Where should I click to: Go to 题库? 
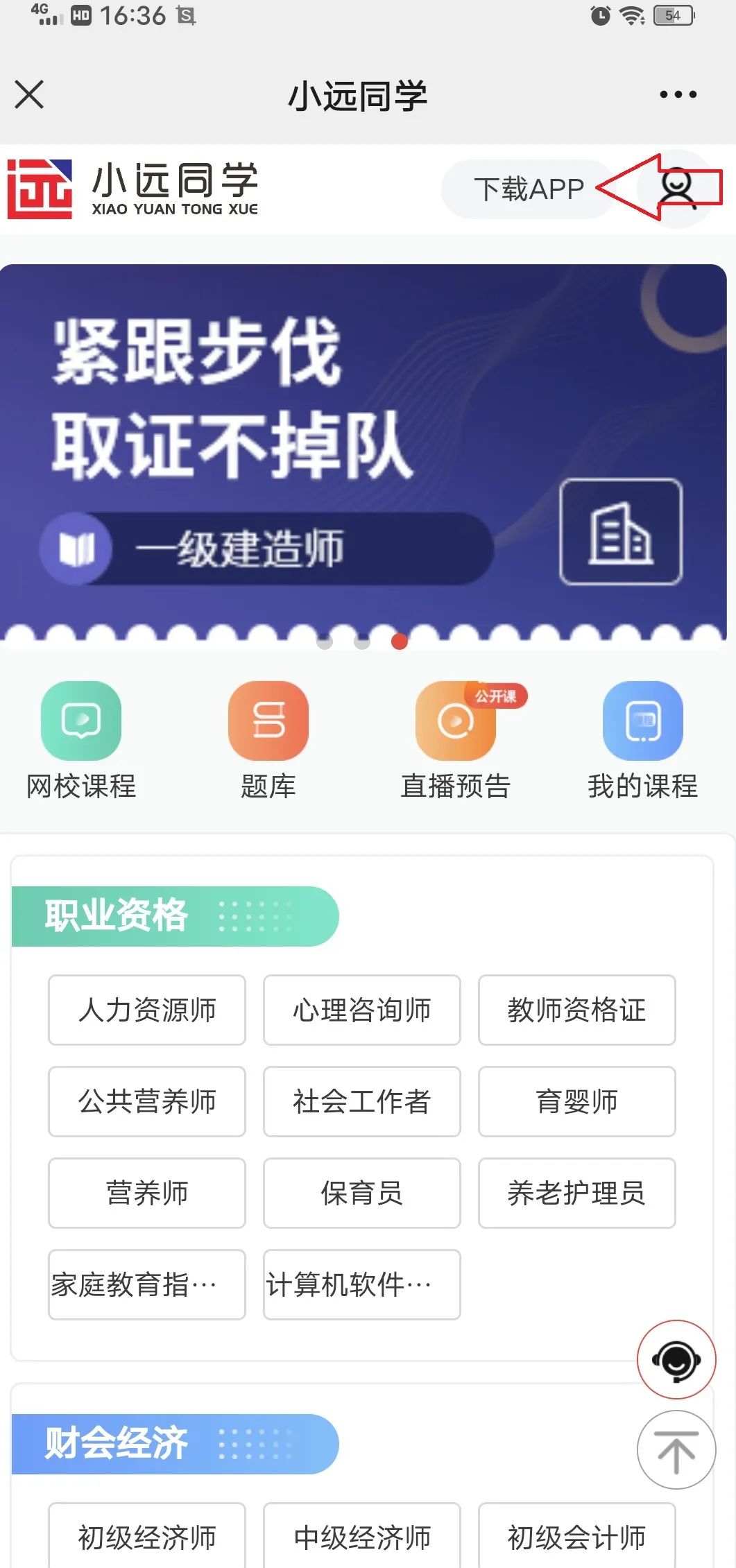click(x=268, y=740)
